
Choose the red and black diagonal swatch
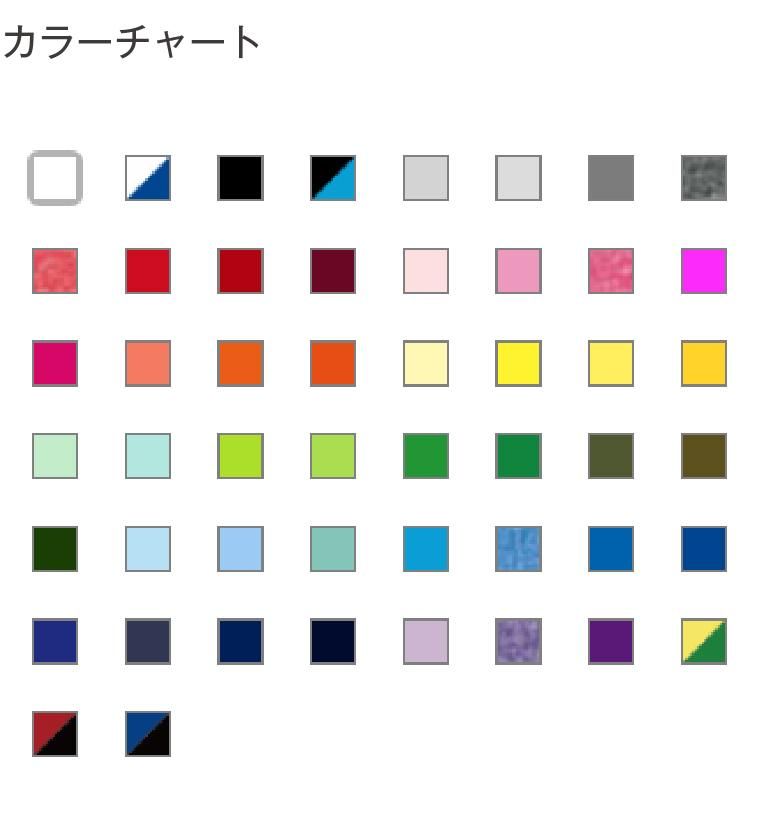pyautogui.click(x=55, y=734)
